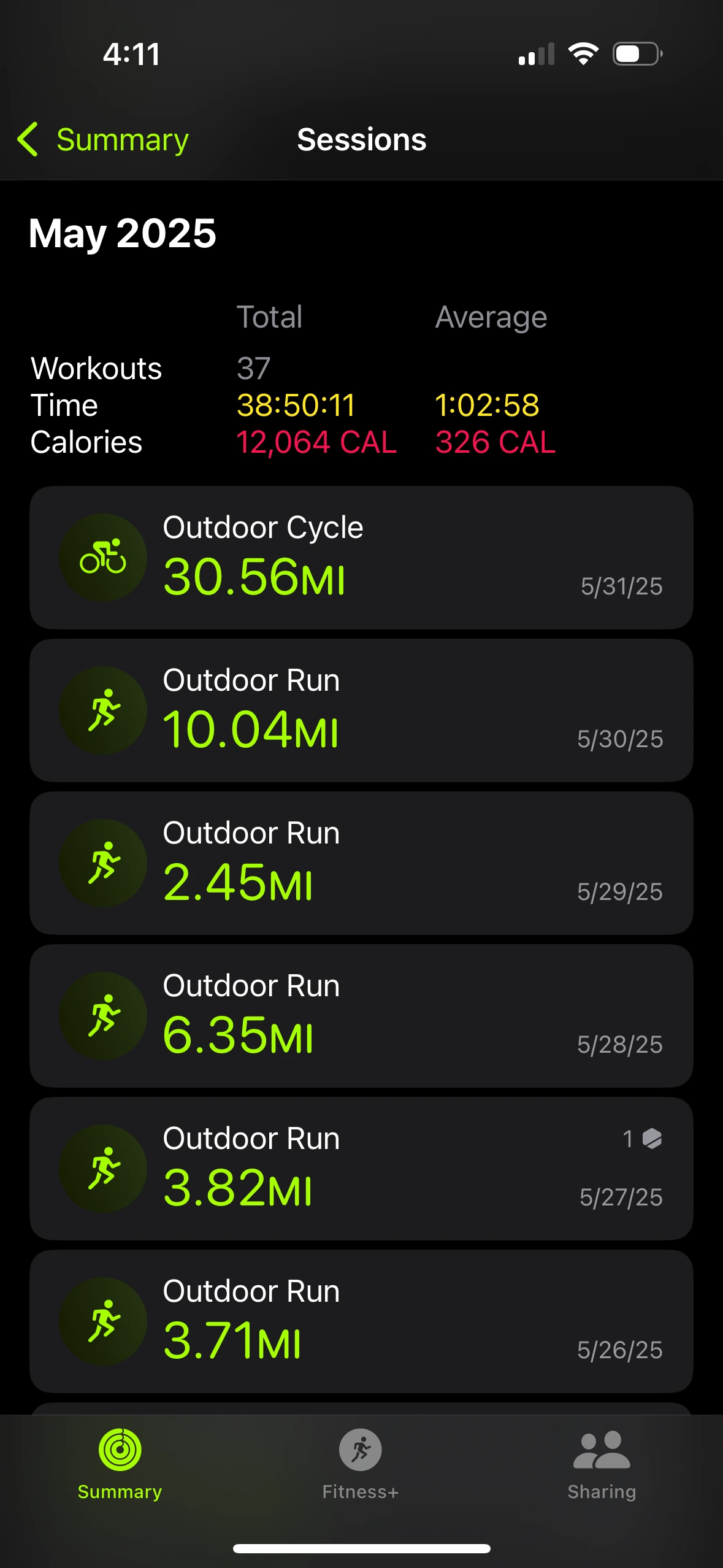
Task: View the Outdoor Run from 5/29/25
Action: [361, 863]
